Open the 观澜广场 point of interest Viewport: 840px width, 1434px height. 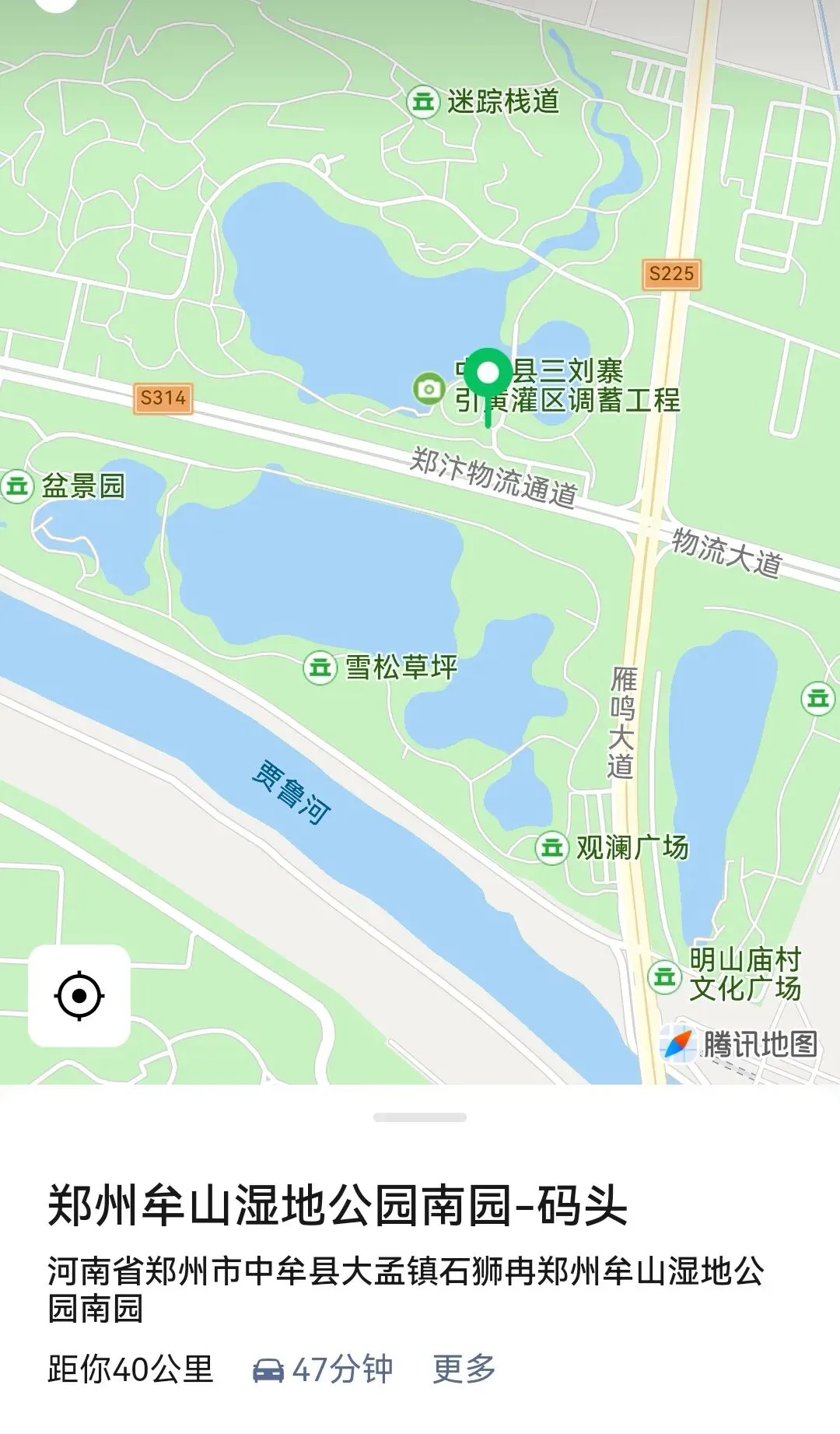(x=612, y=847)
